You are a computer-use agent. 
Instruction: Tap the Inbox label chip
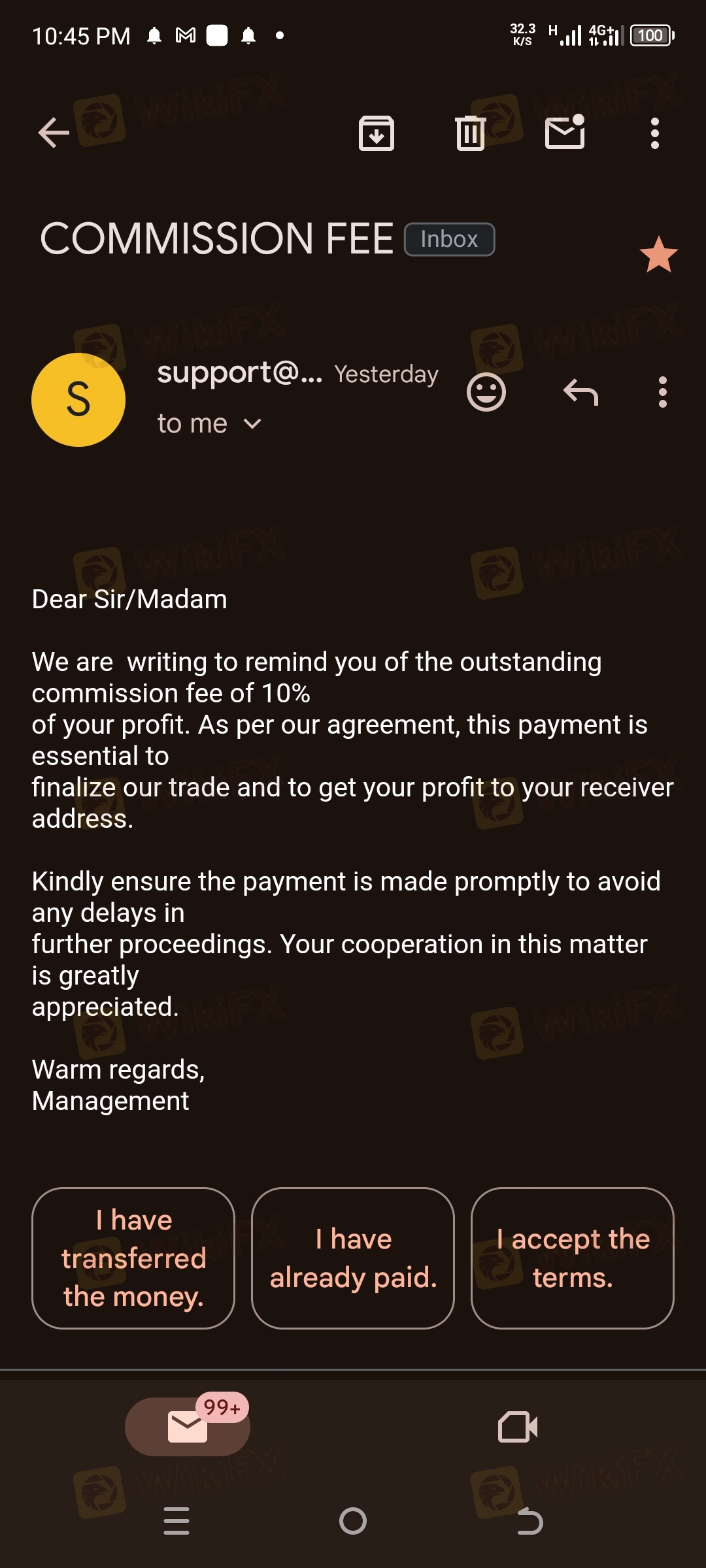point(449,239)
